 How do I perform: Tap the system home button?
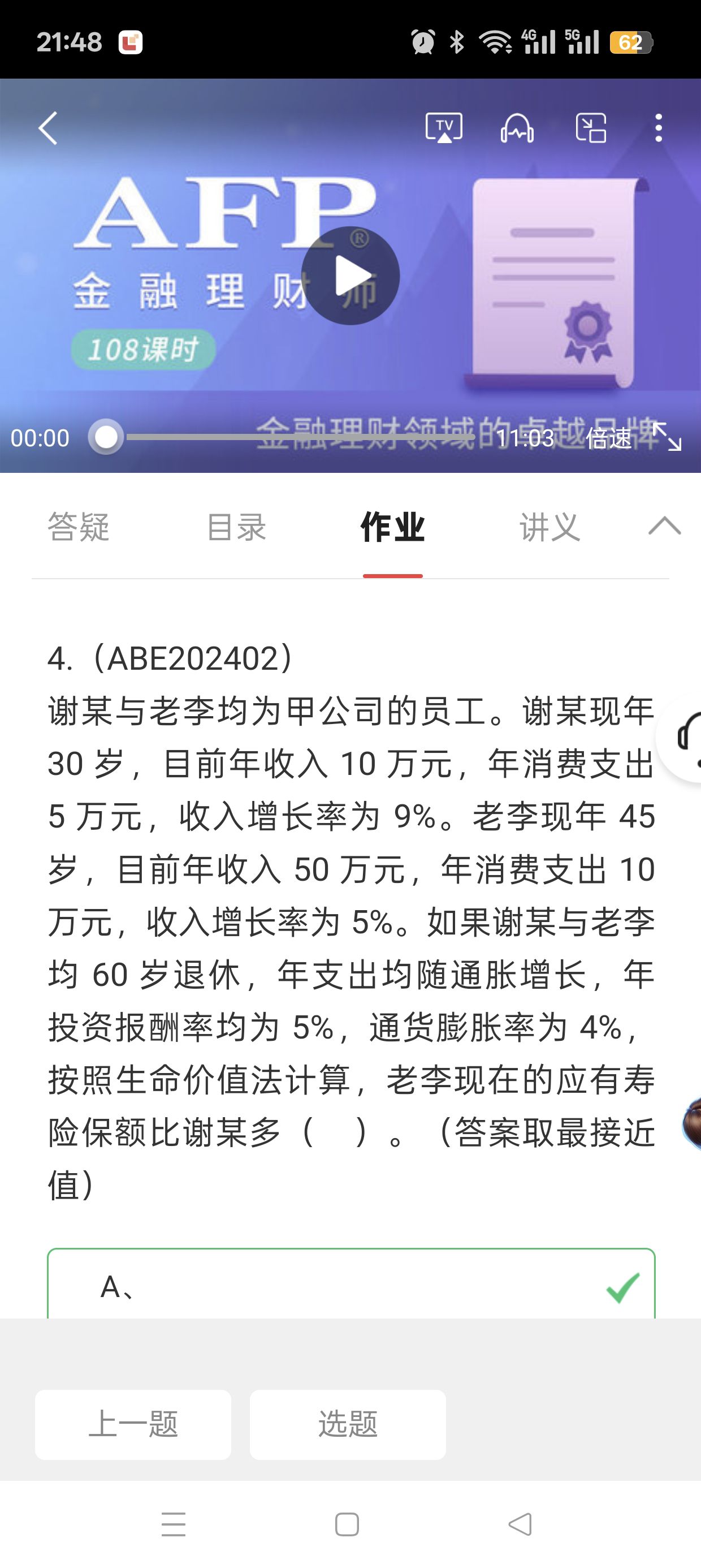click(x=347, y=1524)
